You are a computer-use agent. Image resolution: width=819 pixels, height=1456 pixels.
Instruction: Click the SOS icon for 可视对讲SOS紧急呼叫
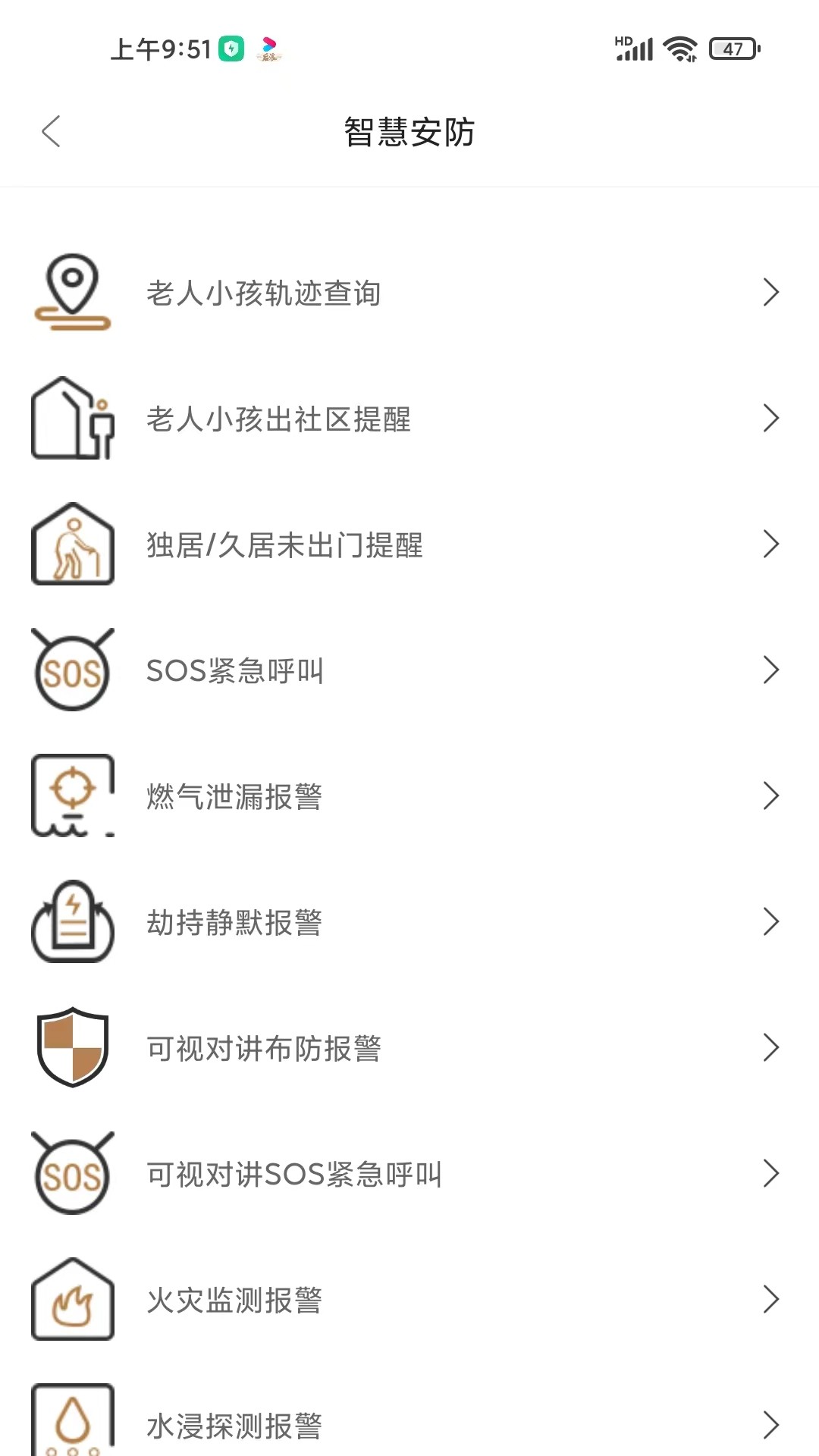click(x=72, y=1173)
